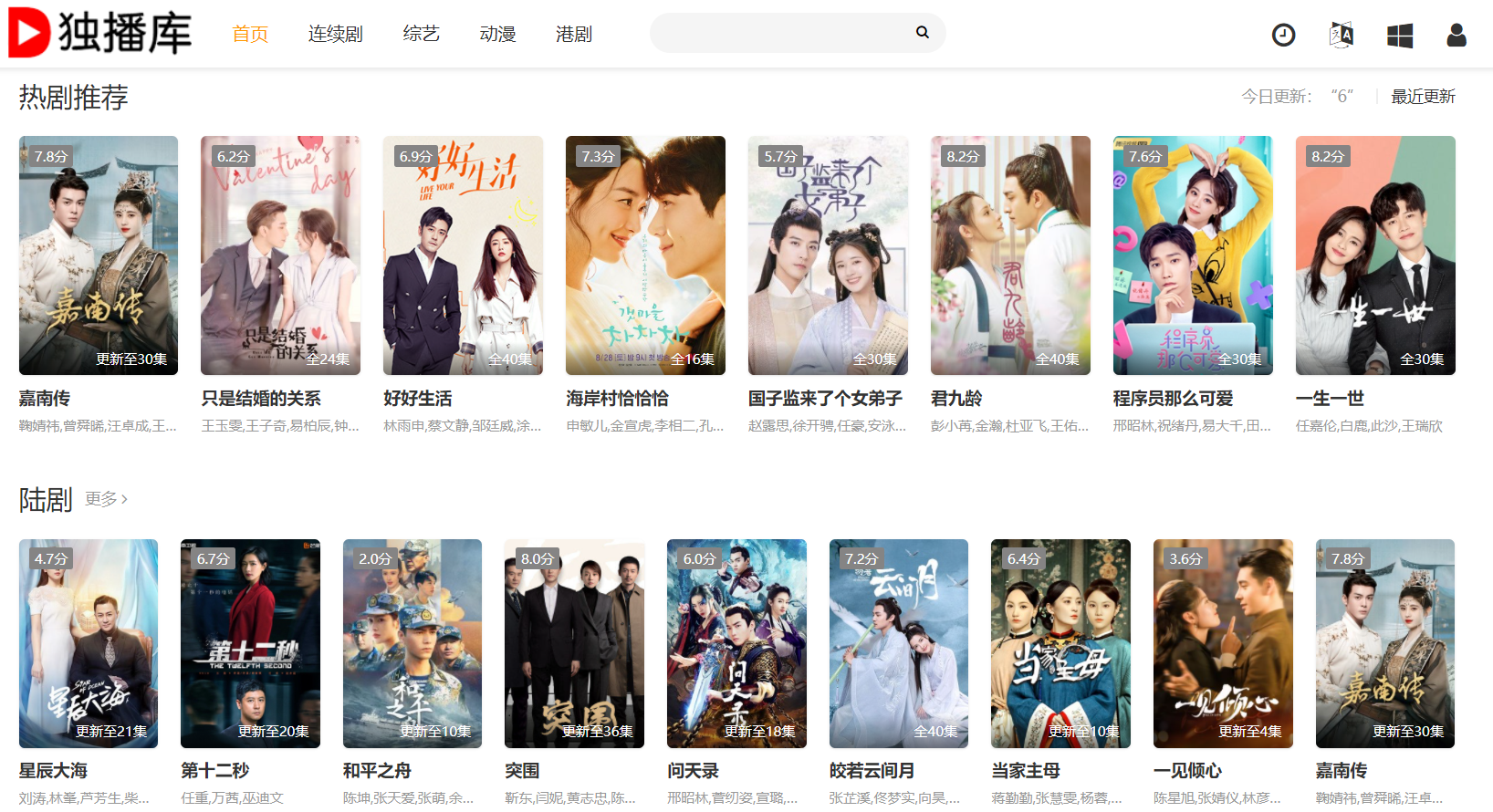Open 海岸村恰恰恰 show card
1493x812 pixels.
(x=645, y=255)
